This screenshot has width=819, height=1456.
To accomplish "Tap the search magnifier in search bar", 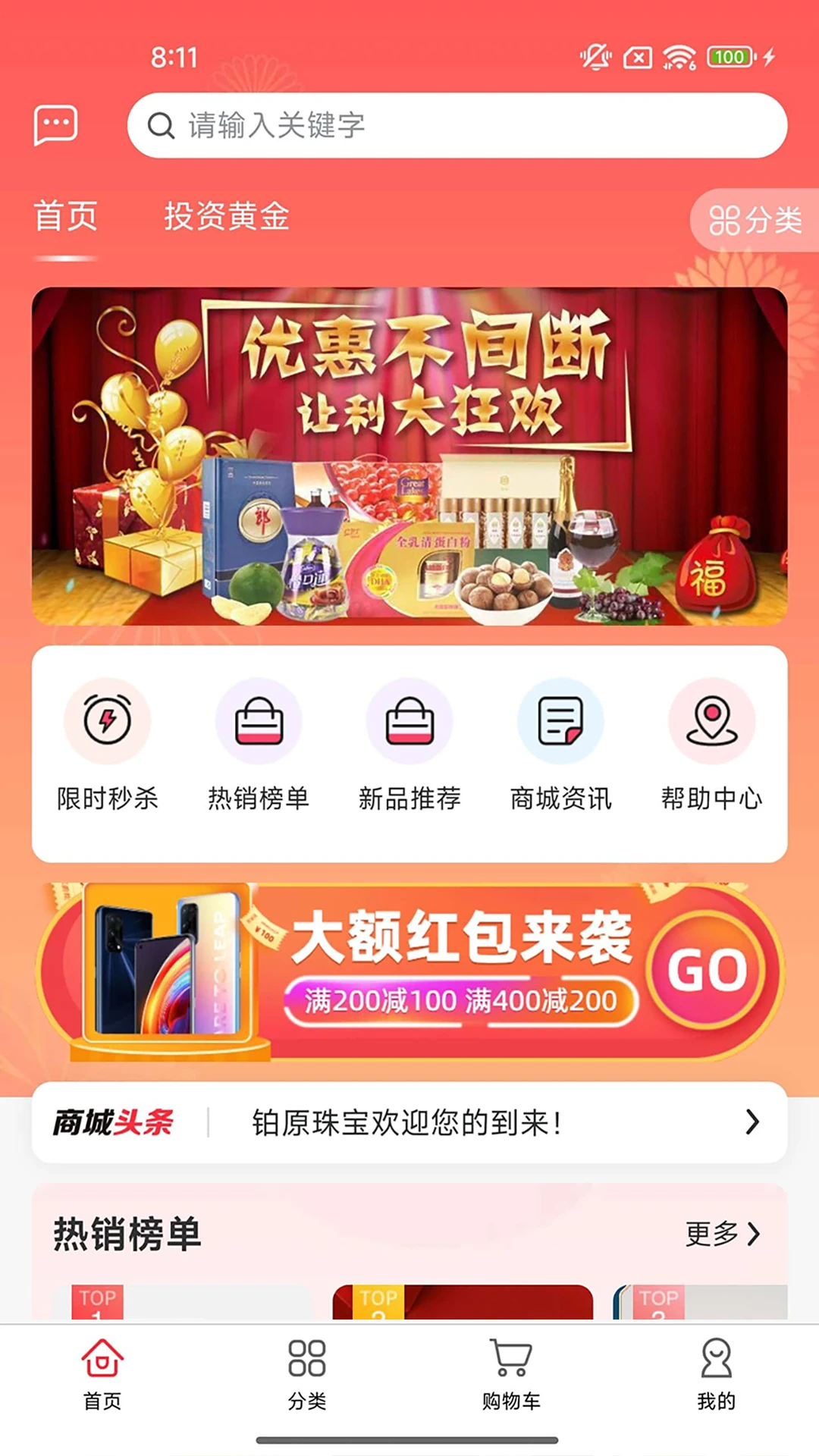I will click(x=161, y=126).
